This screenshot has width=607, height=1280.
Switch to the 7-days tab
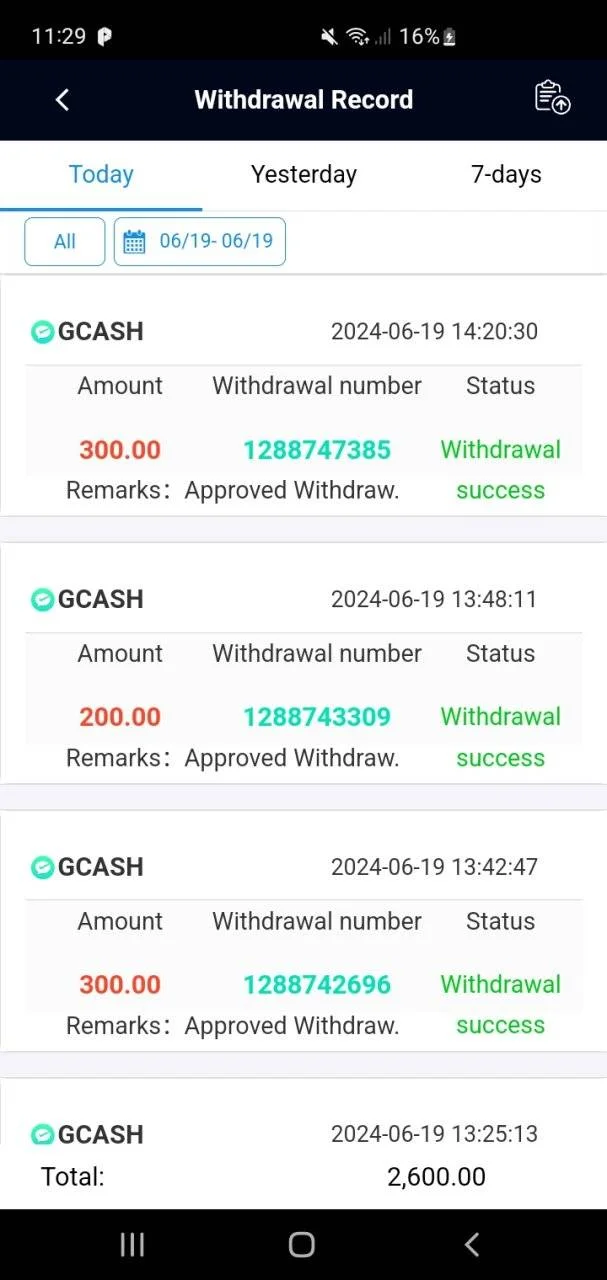[506, 174]
